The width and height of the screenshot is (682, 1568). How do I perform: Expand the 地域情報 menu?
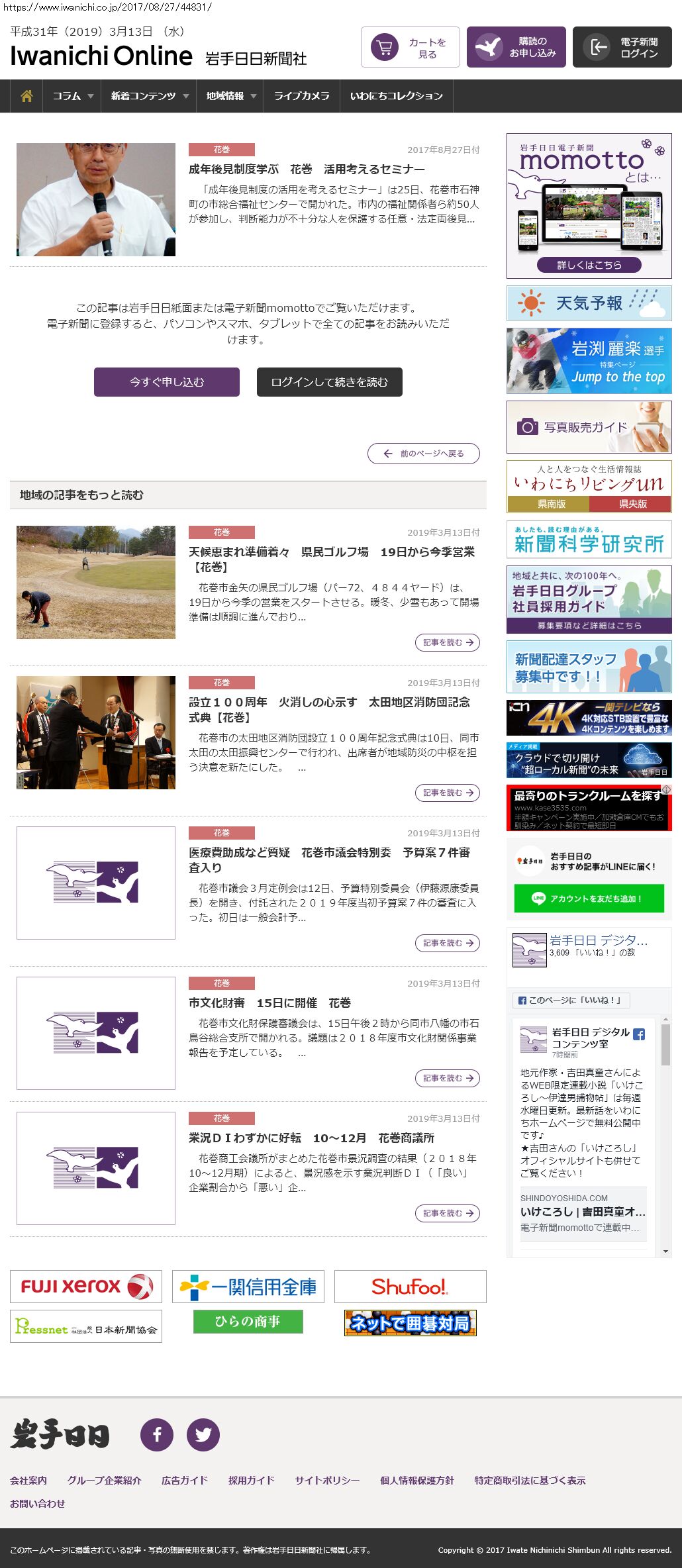[230, 96]
